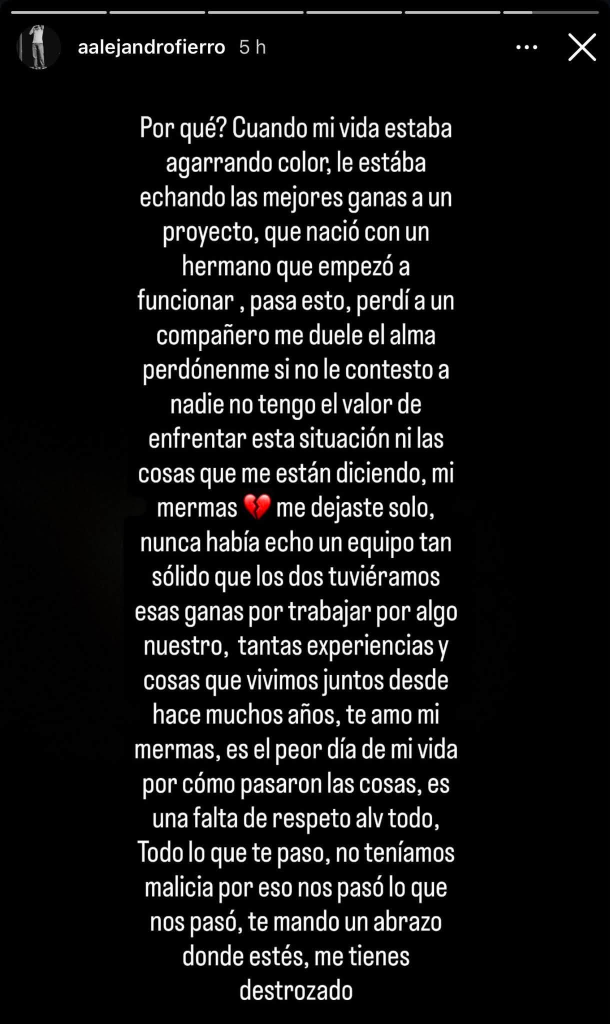Open the story's three-dot options menu
Viewport: 610px width, 1024px height.
pos(526,48)
